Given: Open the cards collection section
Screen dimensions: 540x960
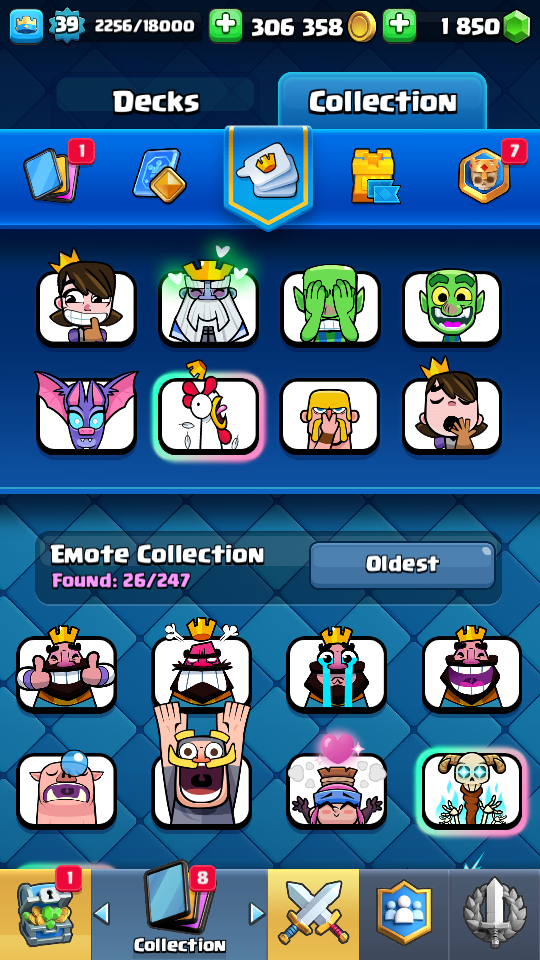Looking at the screenshot, I should pyautogui.click(x=52, y=174).
